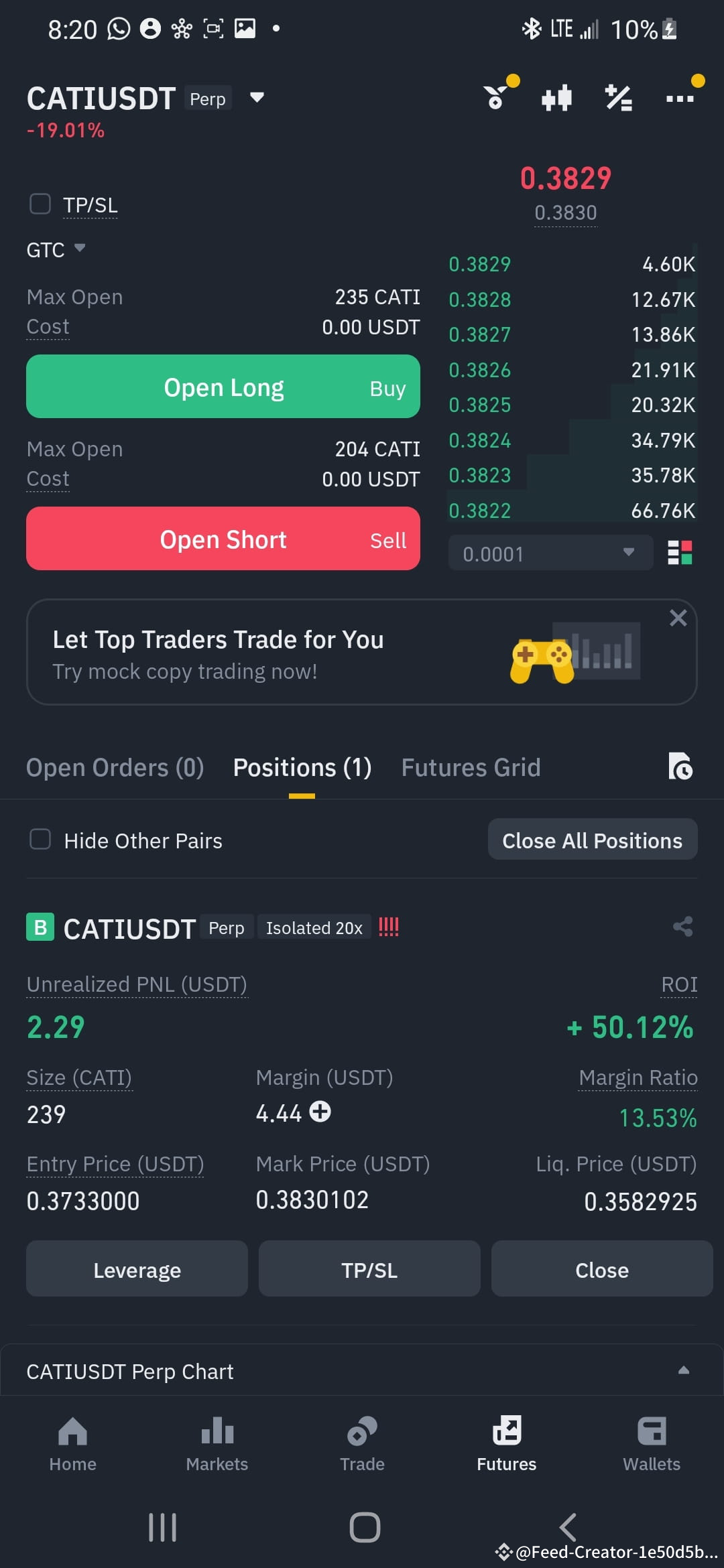Screen dimensions: 724x1568
Task: Switch to the Open Orders tab
Action: pyautogui.click(x=115, y=767)
